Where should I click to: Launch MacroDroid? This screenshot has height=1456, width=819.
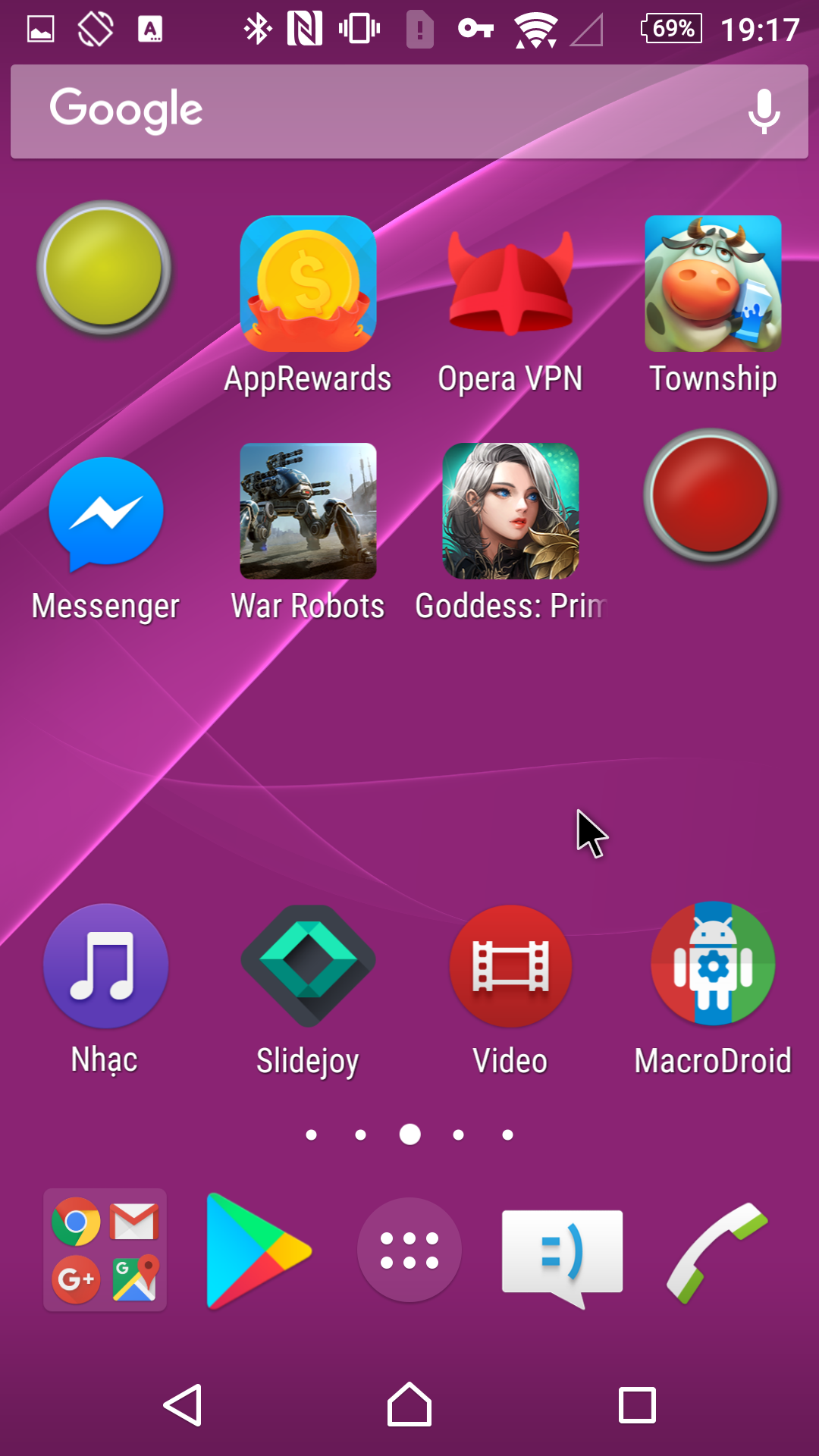coord(713,965)
